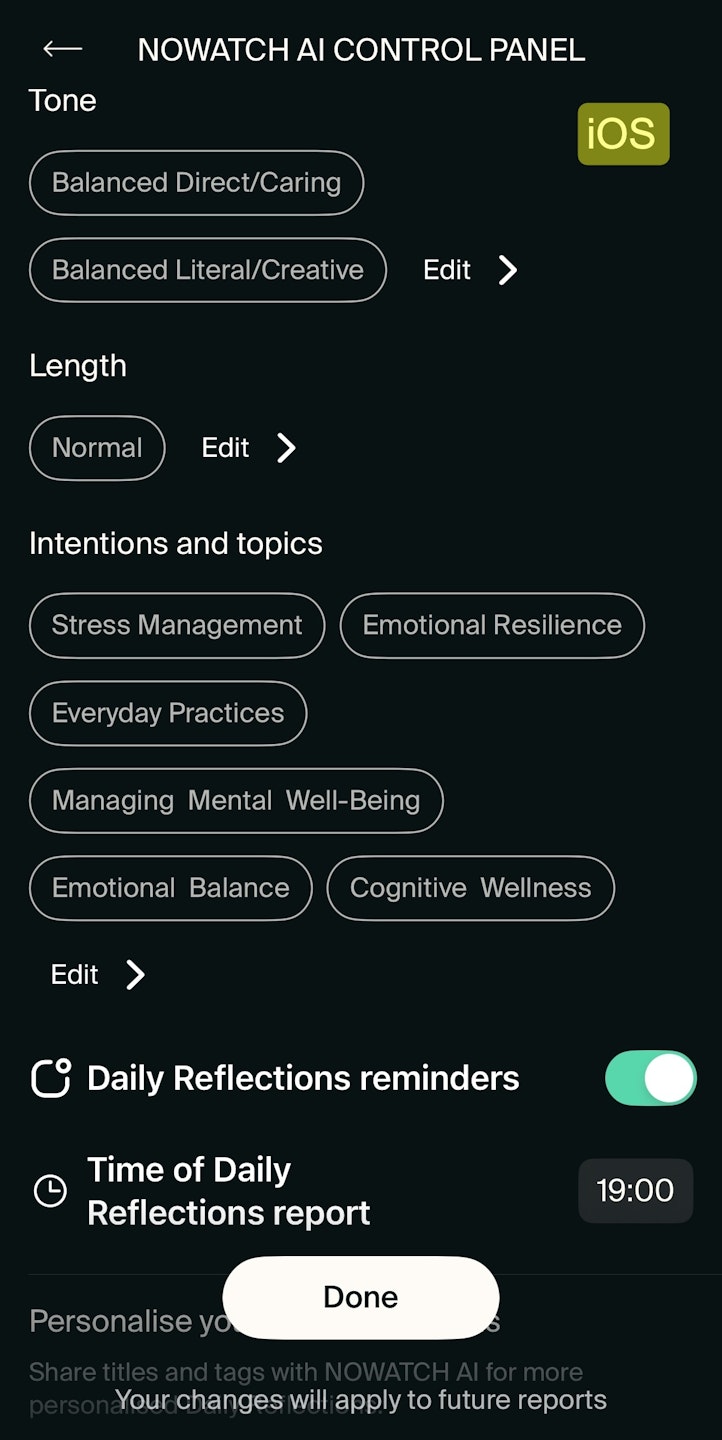
Task: Select the Balanced Literal/Creative chip
Action: [207, 270]
